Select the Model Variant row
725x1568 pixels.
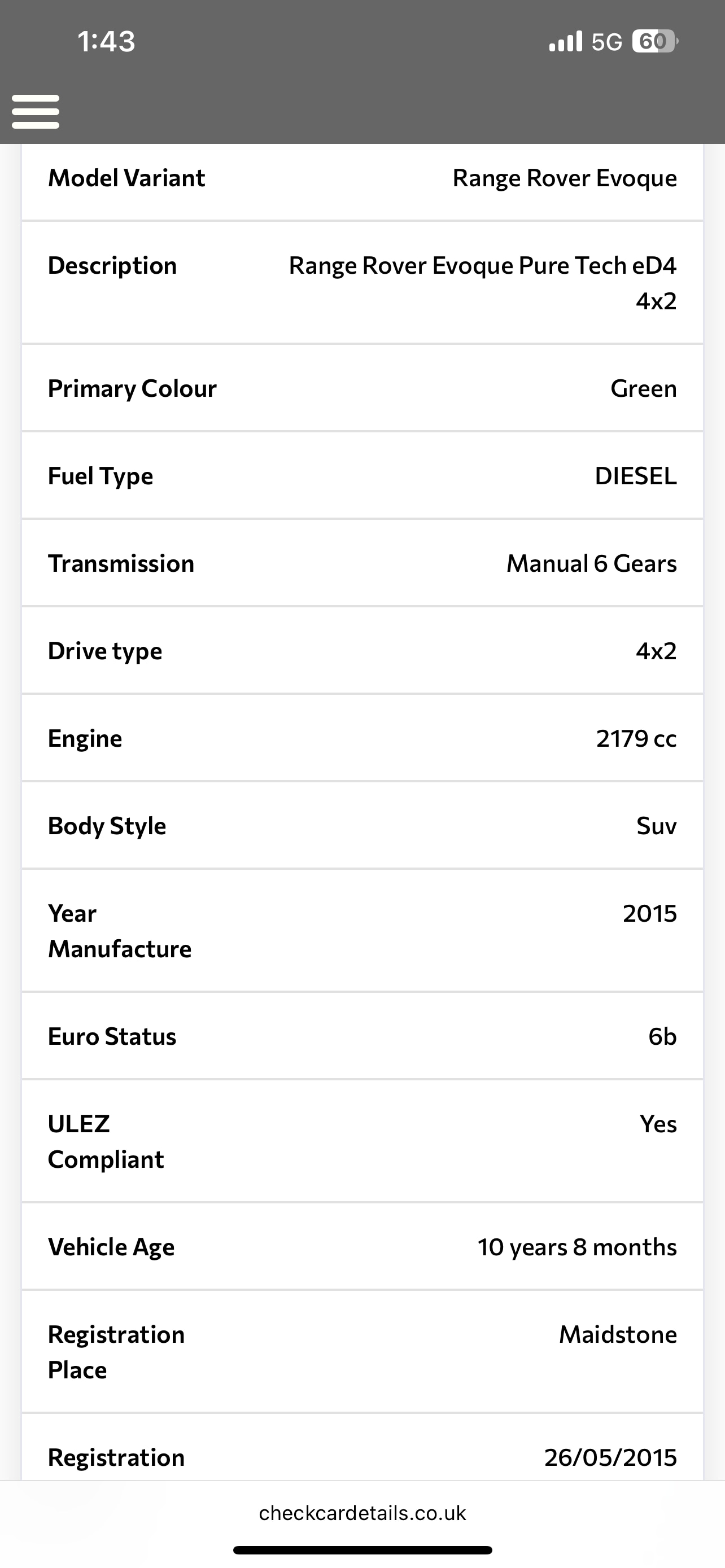point(362,178)
